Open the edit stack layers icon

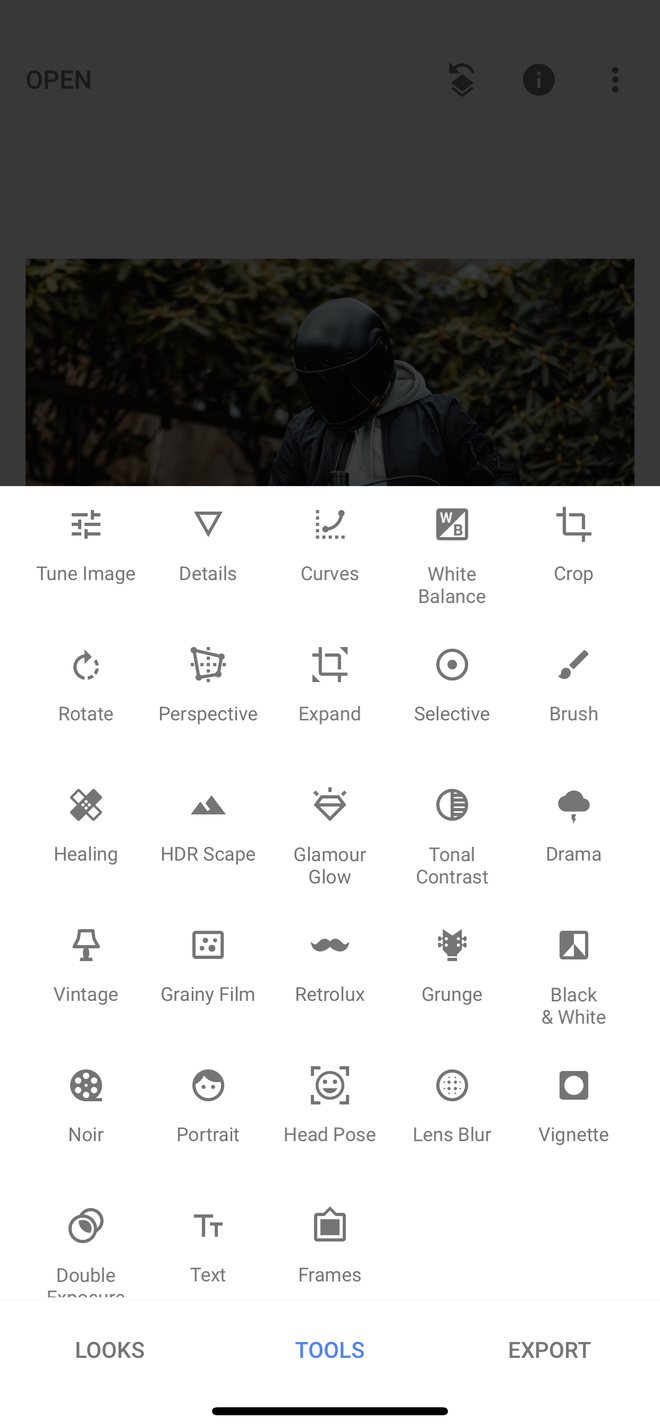pos(461,80)
